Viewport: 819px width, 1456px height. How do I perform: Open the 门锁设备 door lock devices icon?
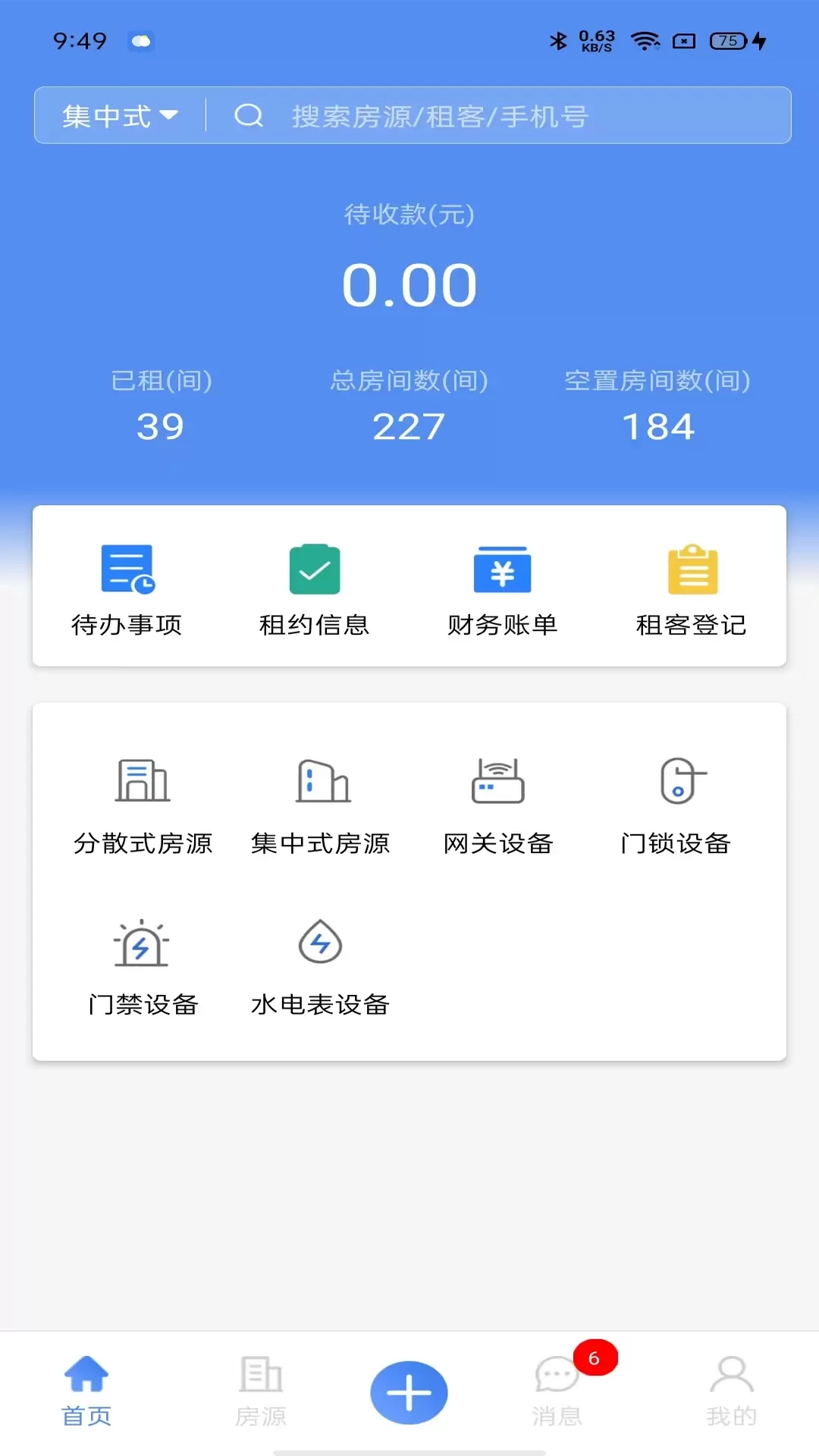[675, 804]
